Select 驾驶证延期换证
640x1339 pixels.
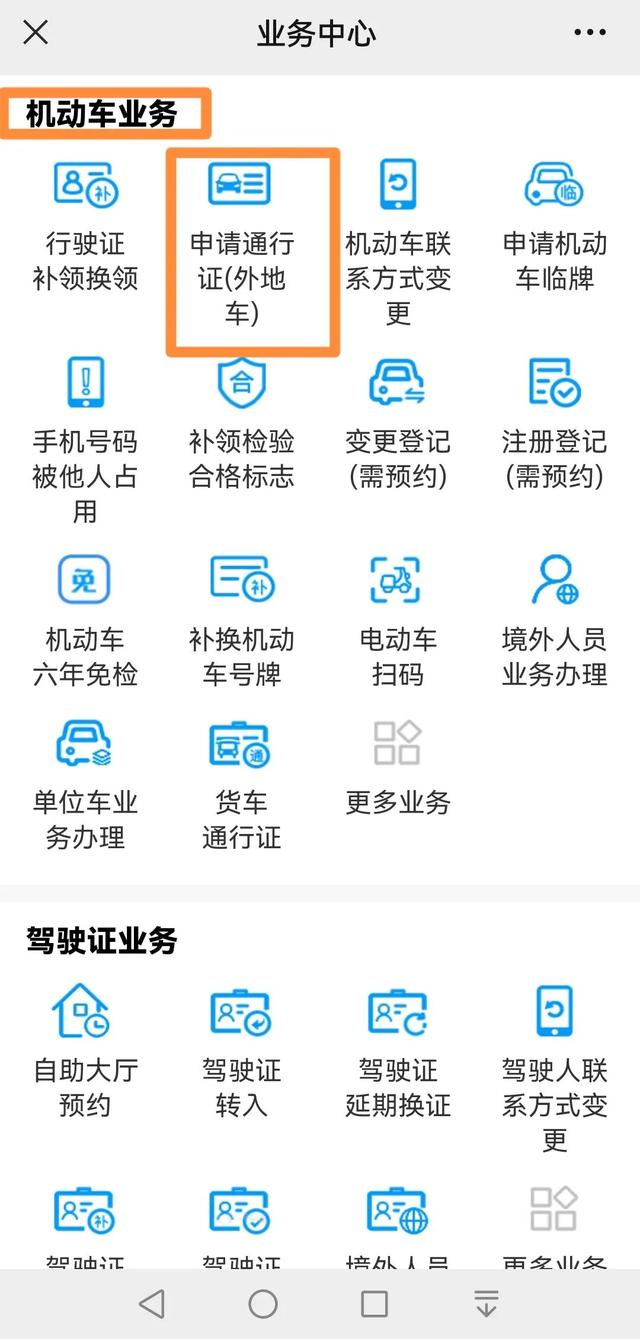[398, 1050]
